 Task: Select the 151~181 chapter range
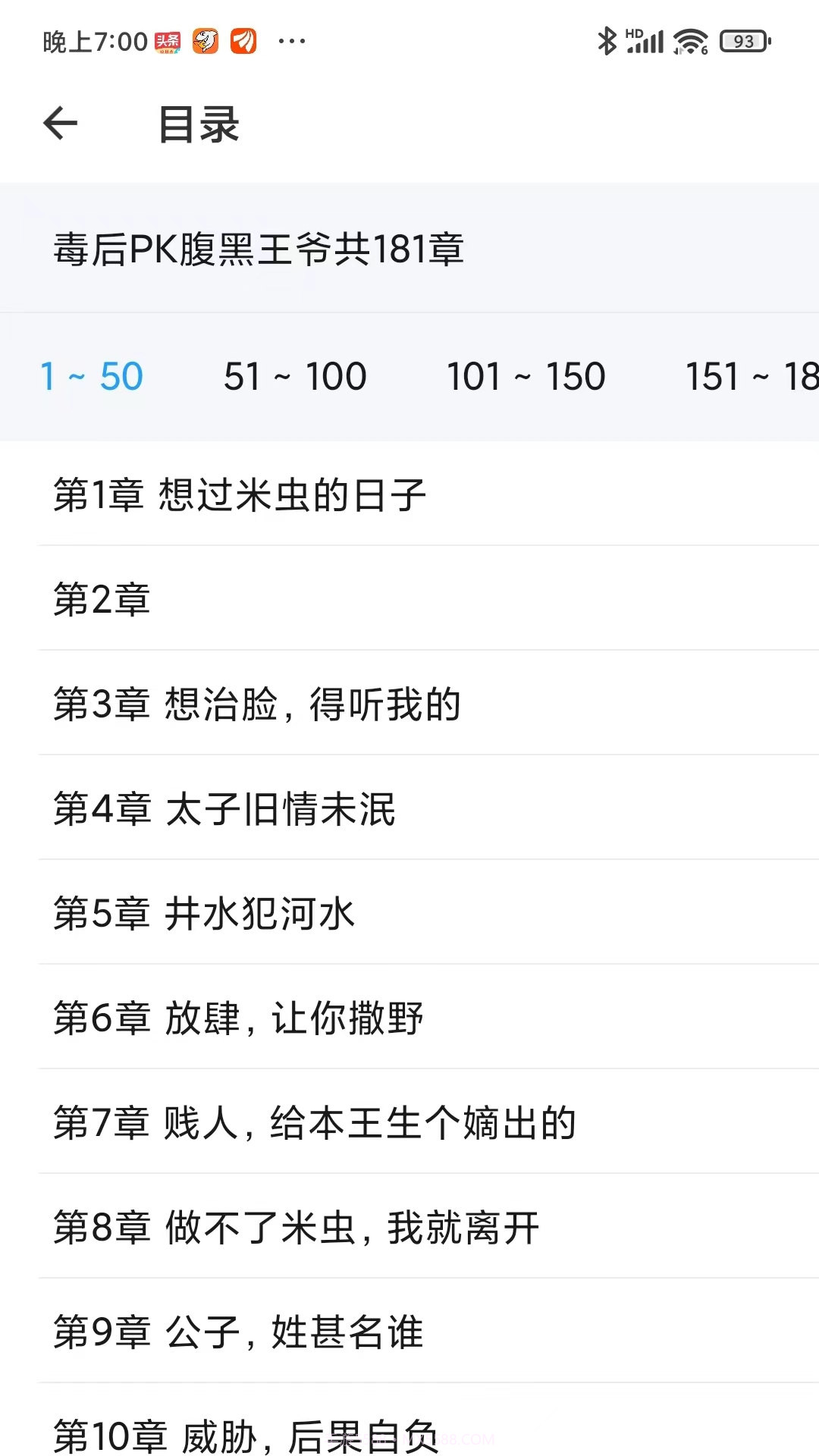(x=747, y=375)
